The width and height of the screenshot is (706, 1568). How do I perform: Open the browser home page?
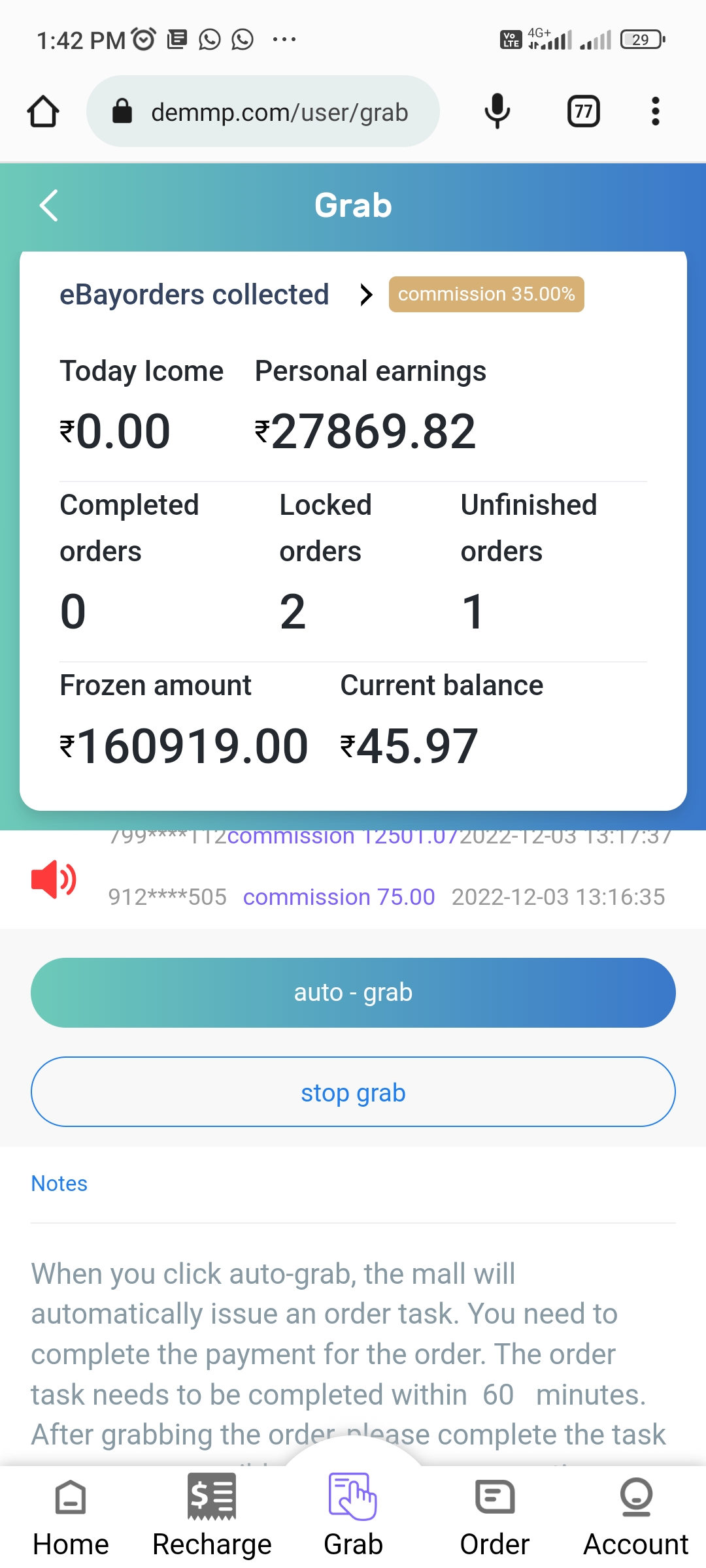(43, 112)
